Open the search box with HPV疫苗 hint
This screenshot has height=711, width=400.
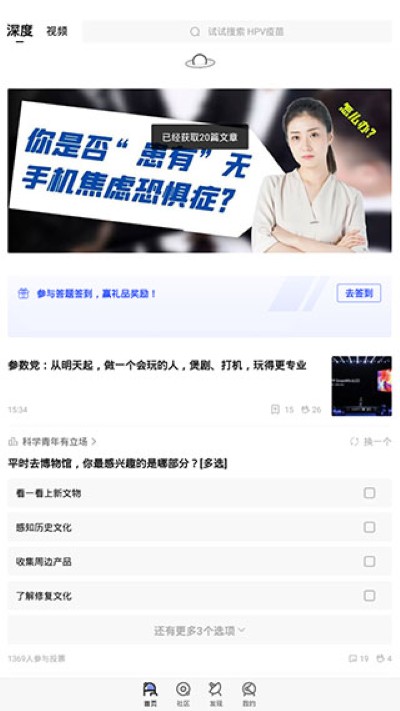point(237,31)
